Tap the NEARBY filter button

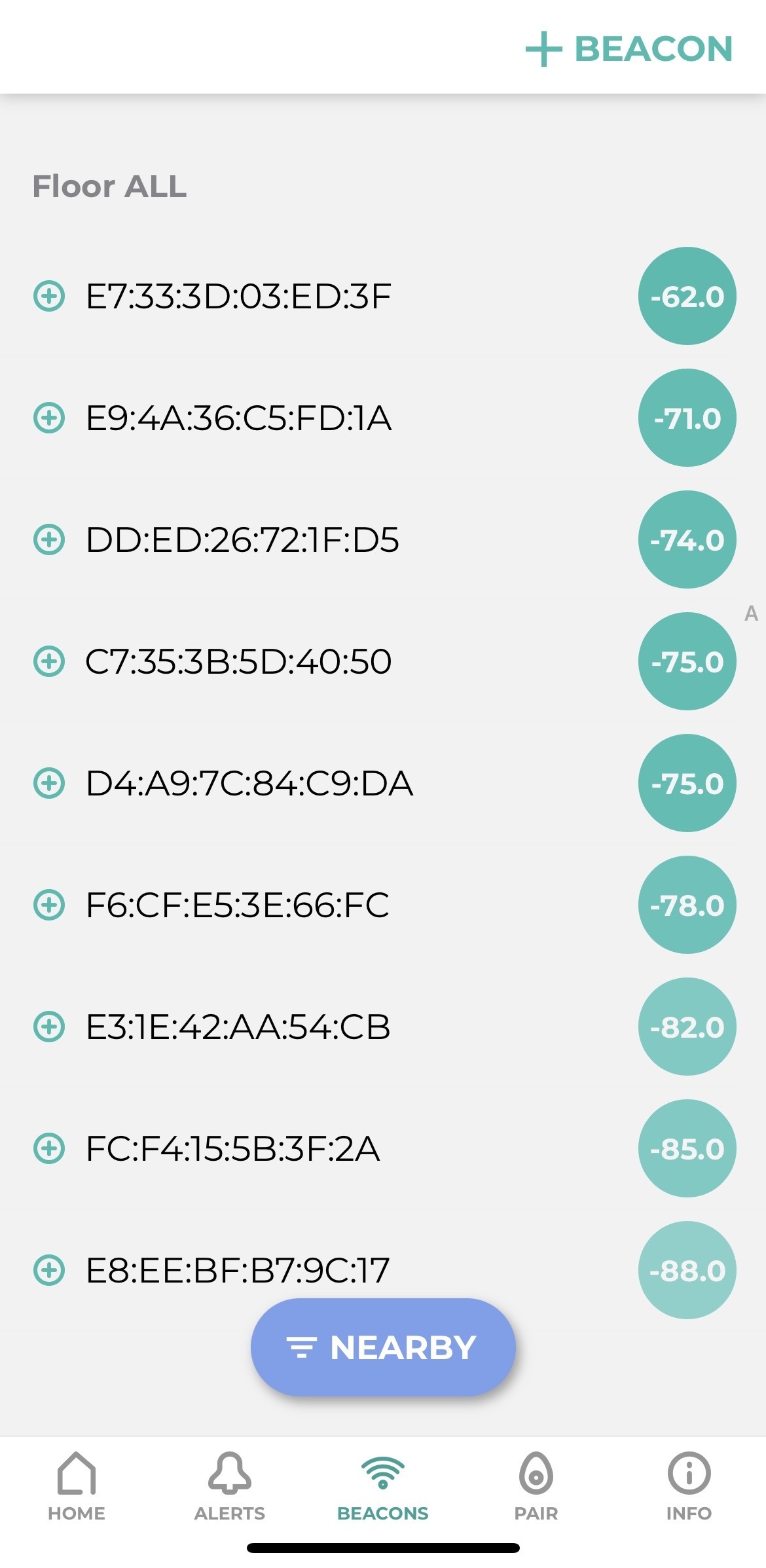(x=383, y=1347)
